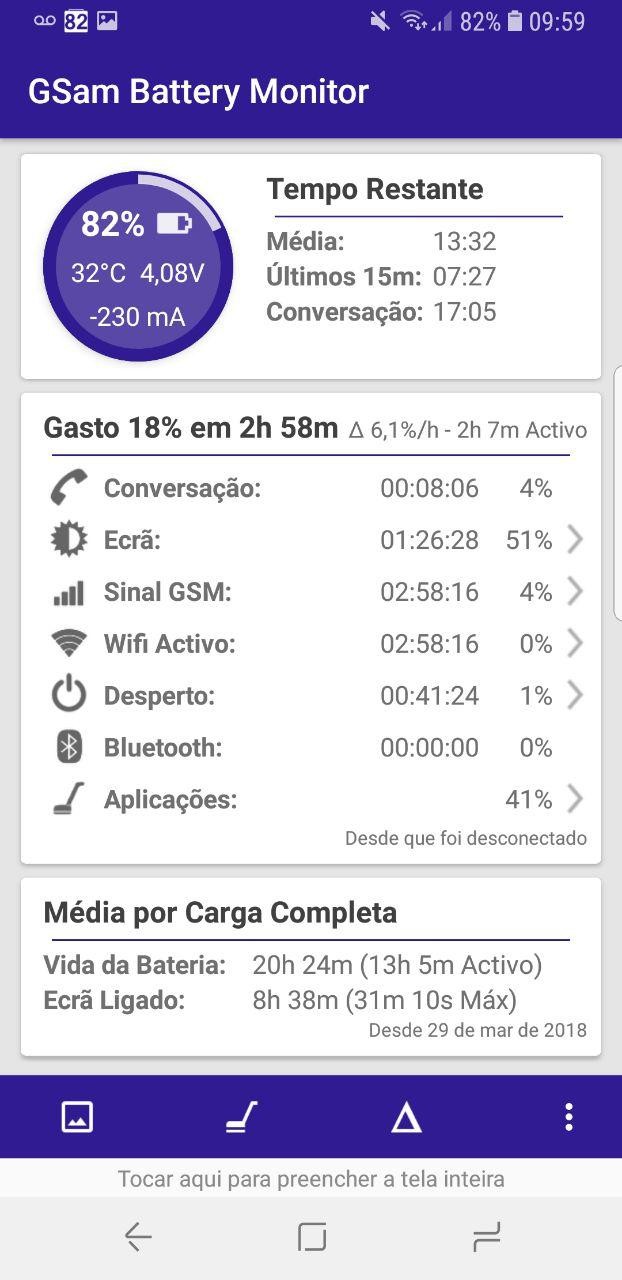This screenshot has width=622, height=1280.
Task: Tap the app usage icon in bottom toolbar
Action: (x=241, y=1117)
